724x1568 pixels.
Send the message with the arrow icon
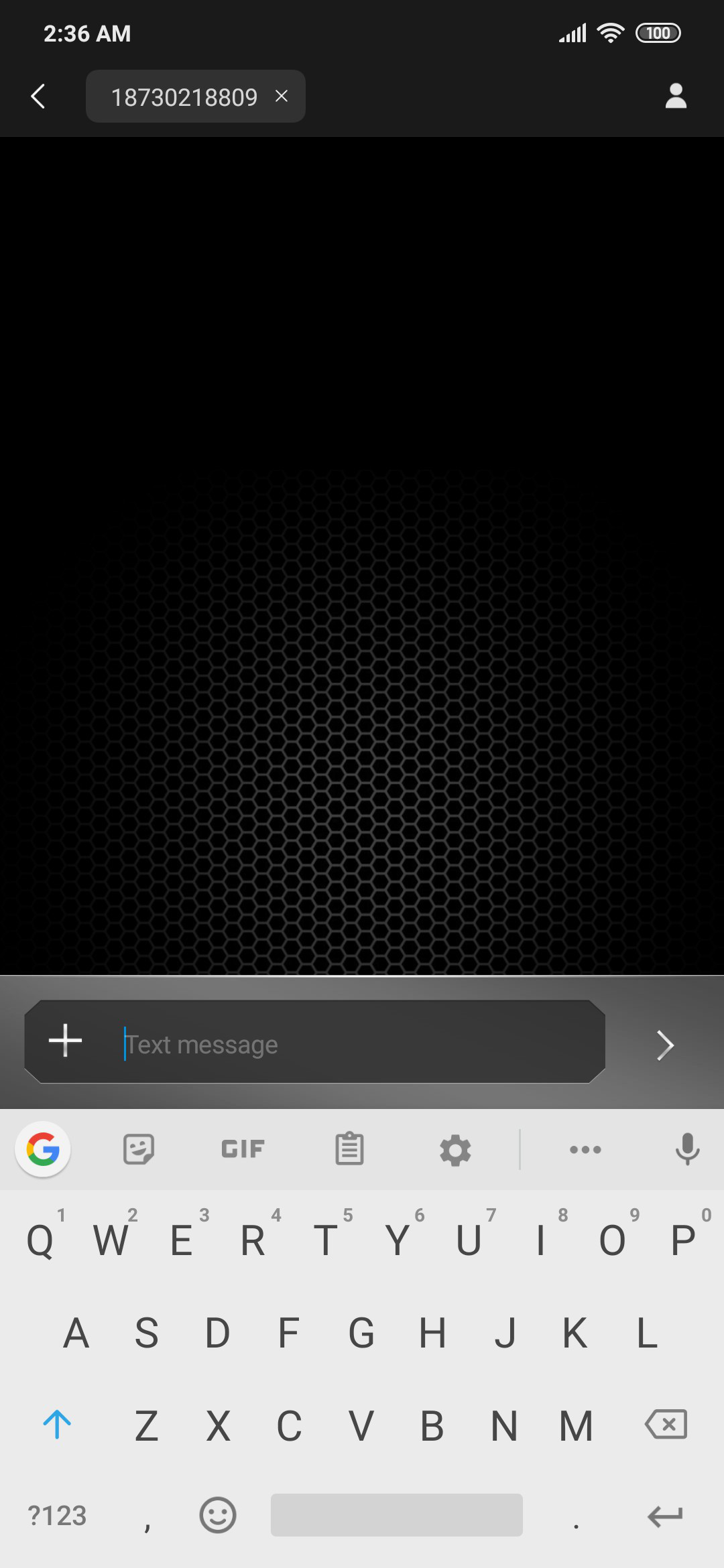(x=664, y=1045)
